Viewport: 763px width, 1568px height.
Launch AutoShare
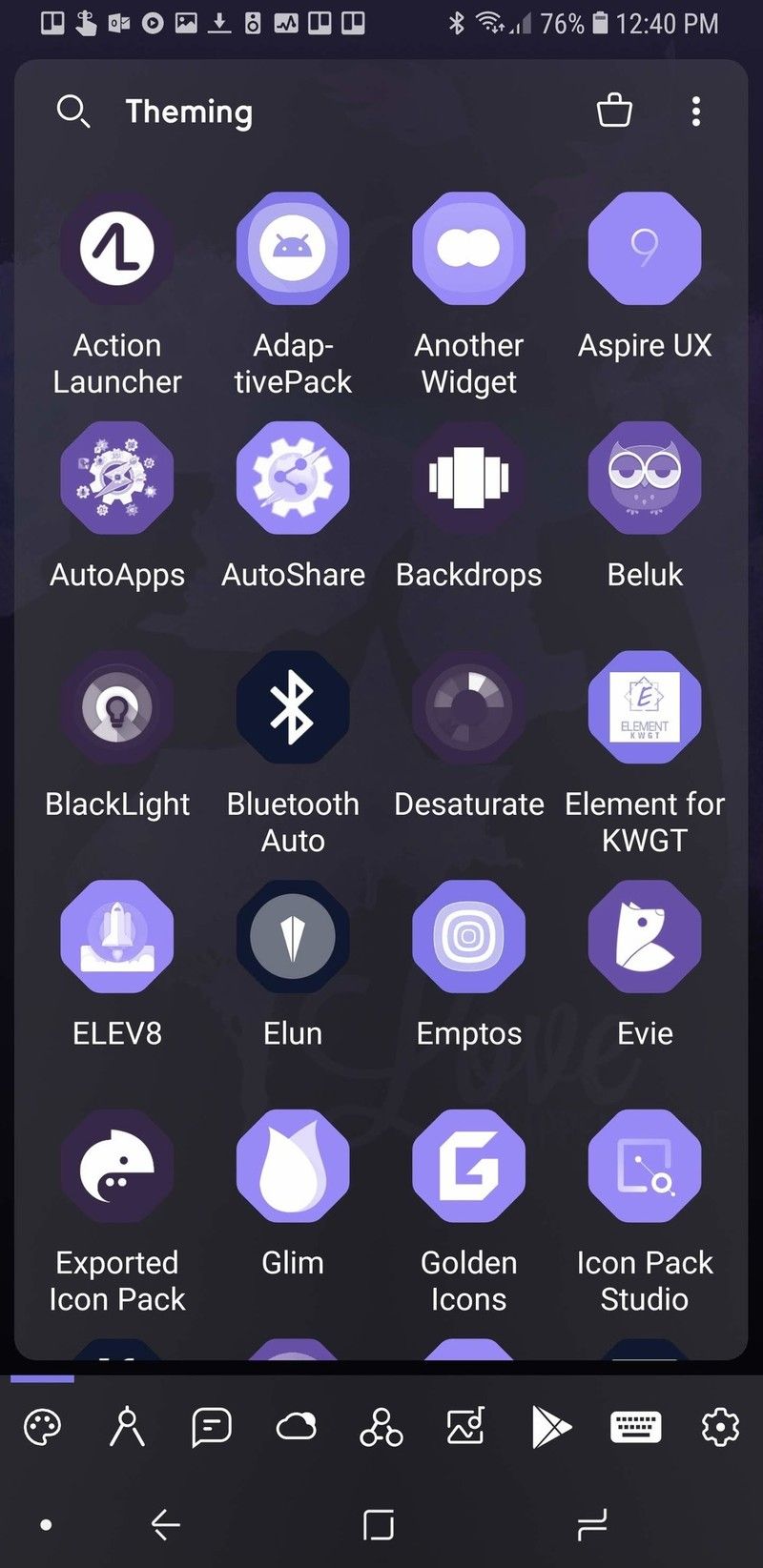293,477
